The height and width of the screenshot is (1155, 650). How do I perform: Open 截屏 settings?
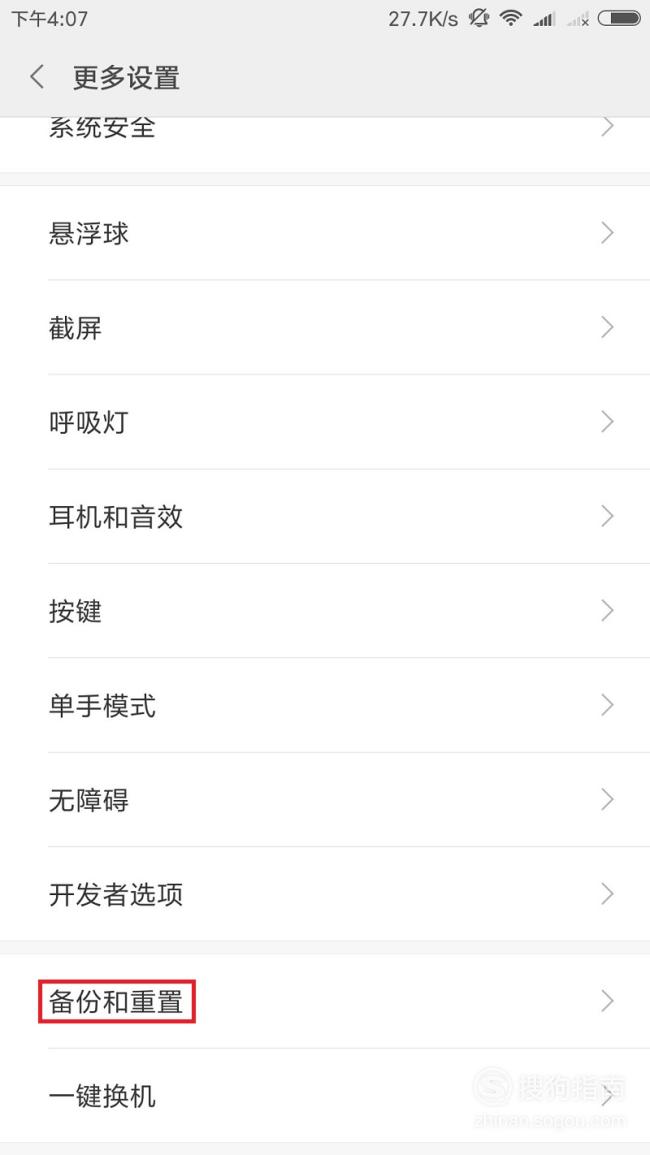click(x=325, y=328)
